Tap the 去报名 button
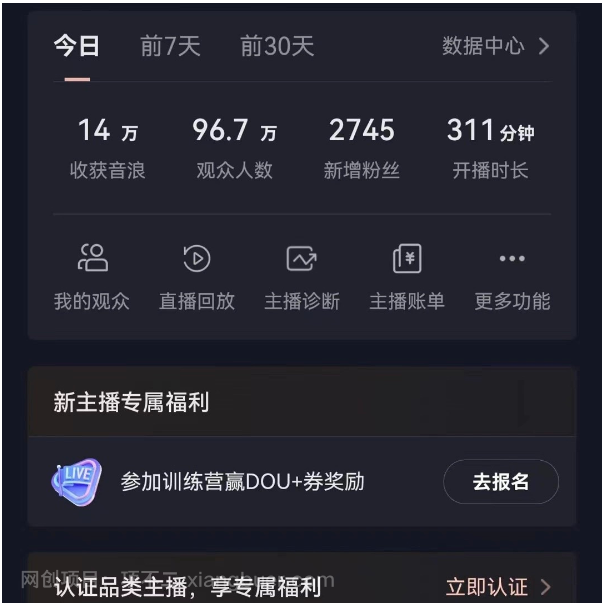This screenshot has height=606, width=604. pos(501,482)
